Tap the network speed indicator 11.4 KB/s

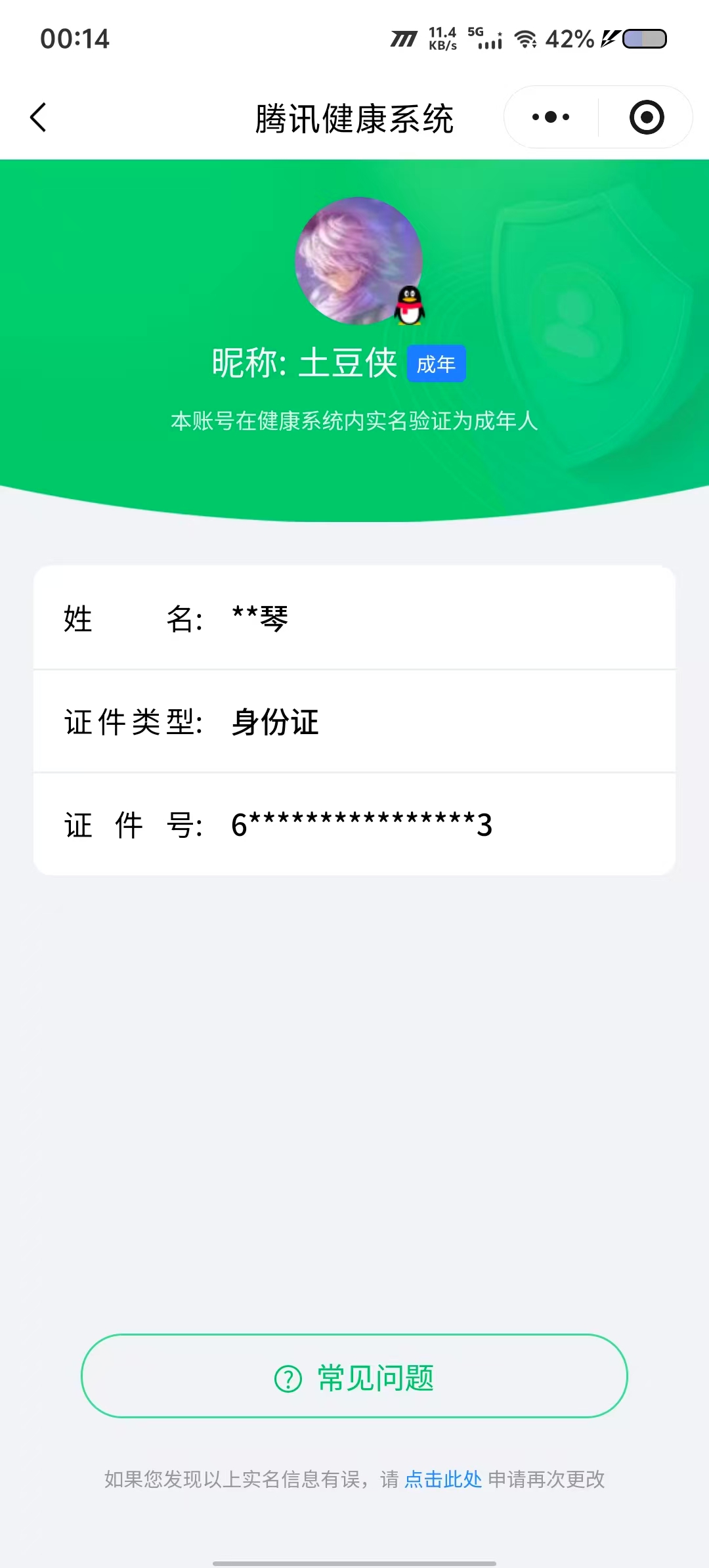point(440,39)
